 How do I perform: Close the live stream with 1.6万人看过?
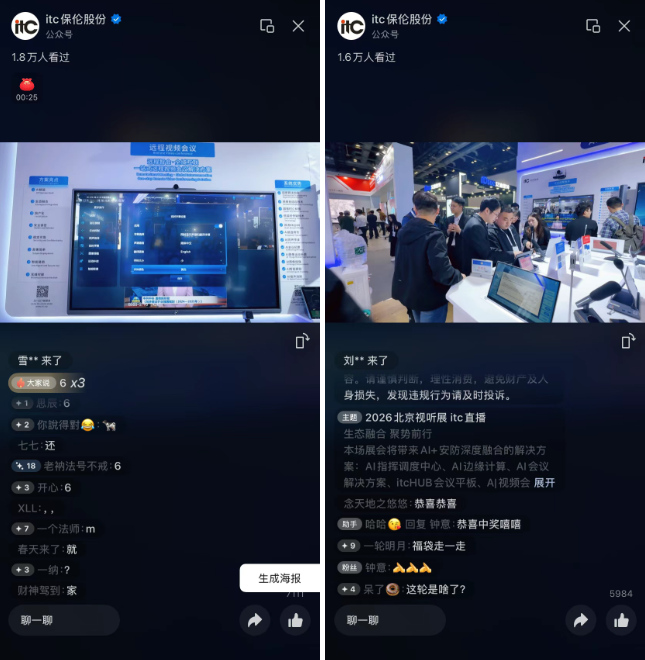(624, 26)
